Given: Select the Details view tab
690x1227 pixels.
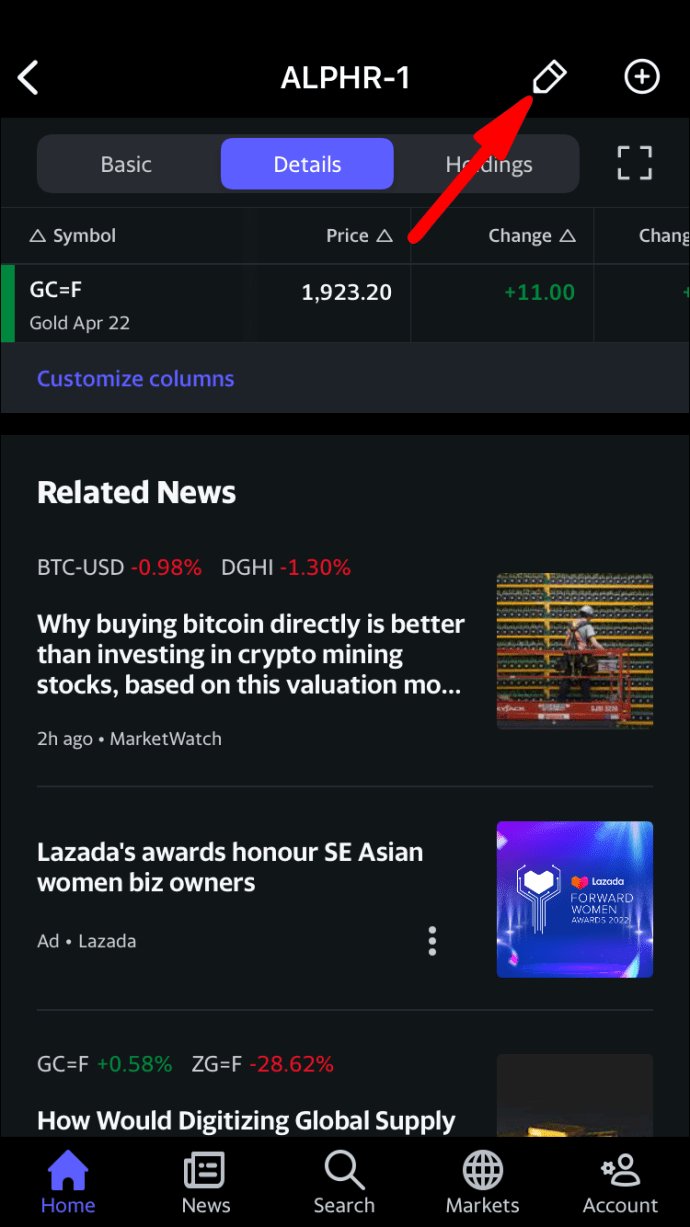Looking at the screenshot, I should [x=307, y=164].
